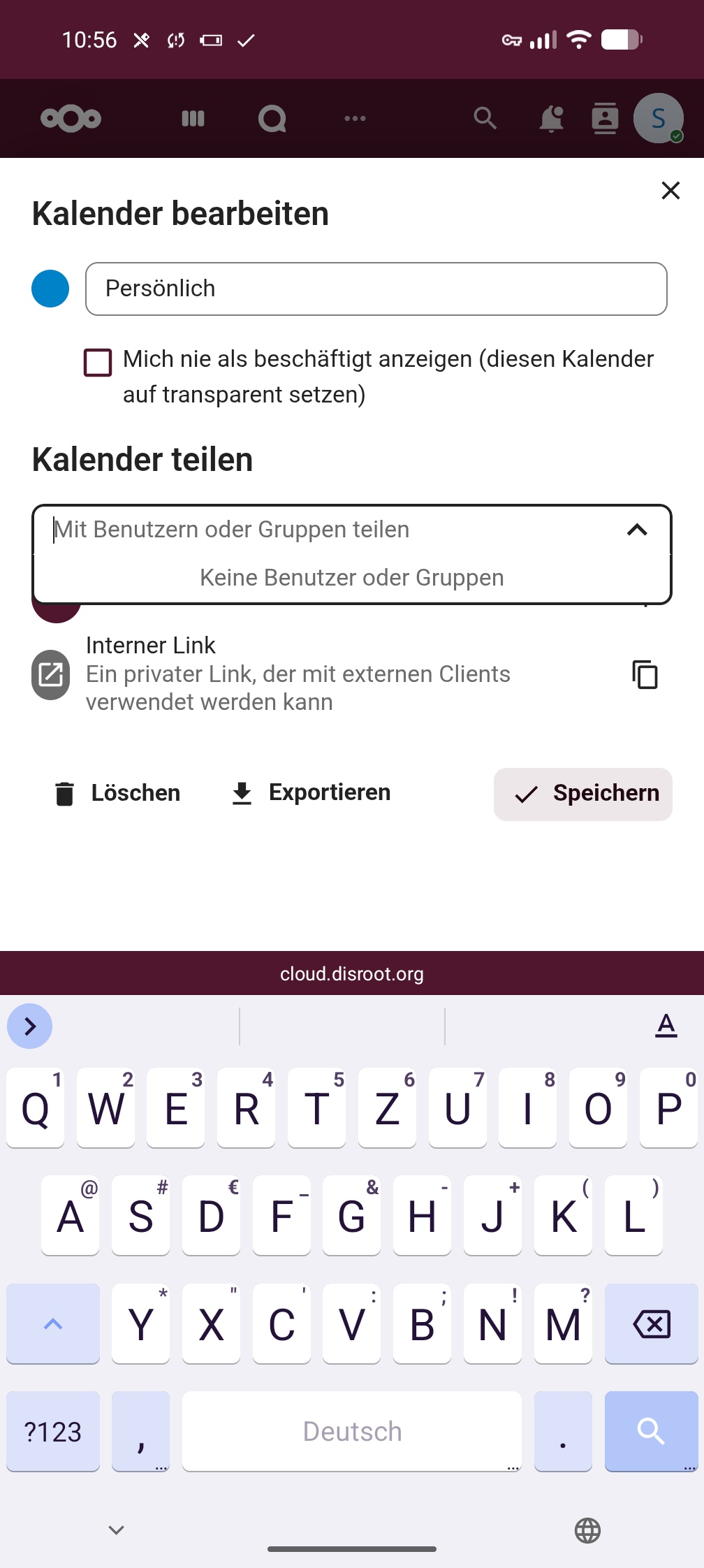Tap the backspace key on keyboard

coord(651,1324)
